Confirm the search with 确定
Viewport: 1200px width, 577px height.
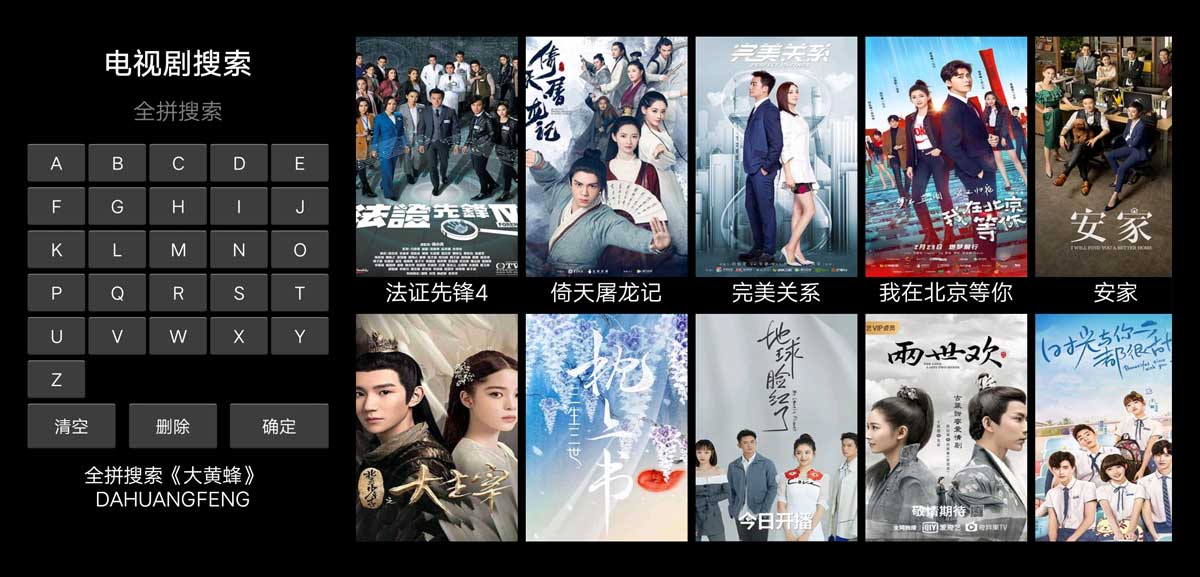pos(279,426)
